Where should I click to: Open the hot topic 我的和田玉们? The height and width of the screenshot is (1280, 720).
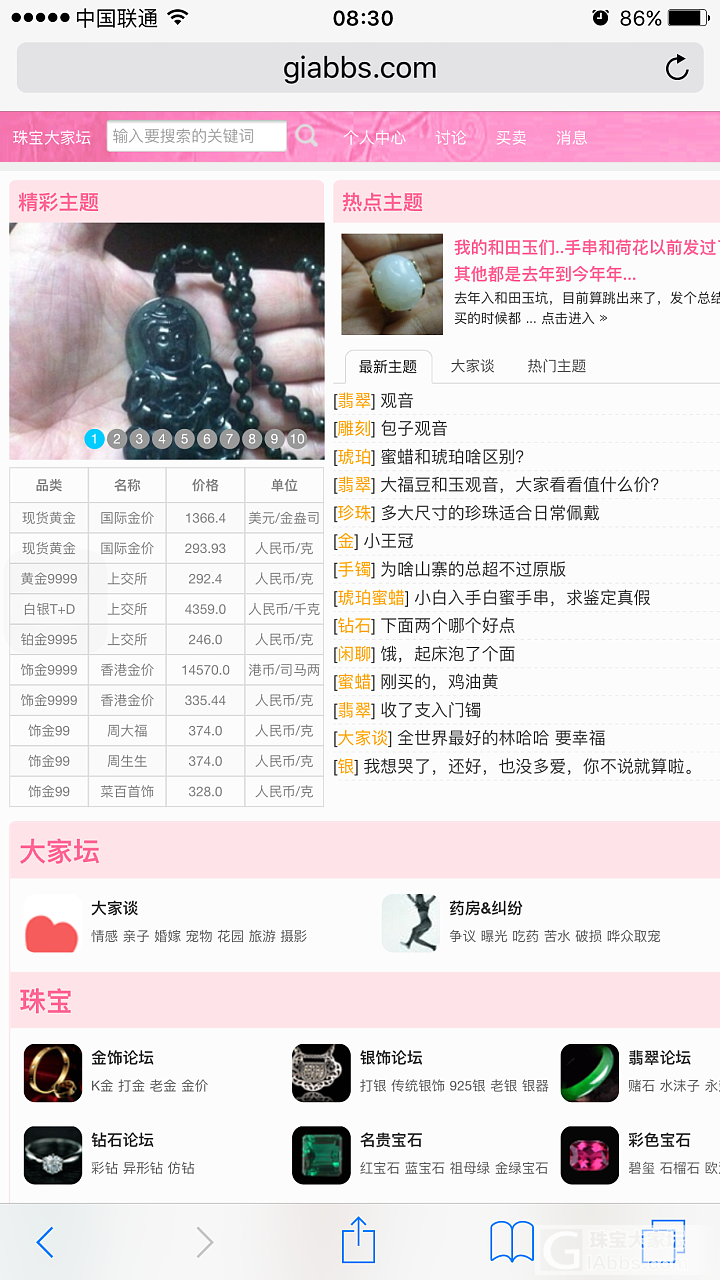tap(585, 248)
